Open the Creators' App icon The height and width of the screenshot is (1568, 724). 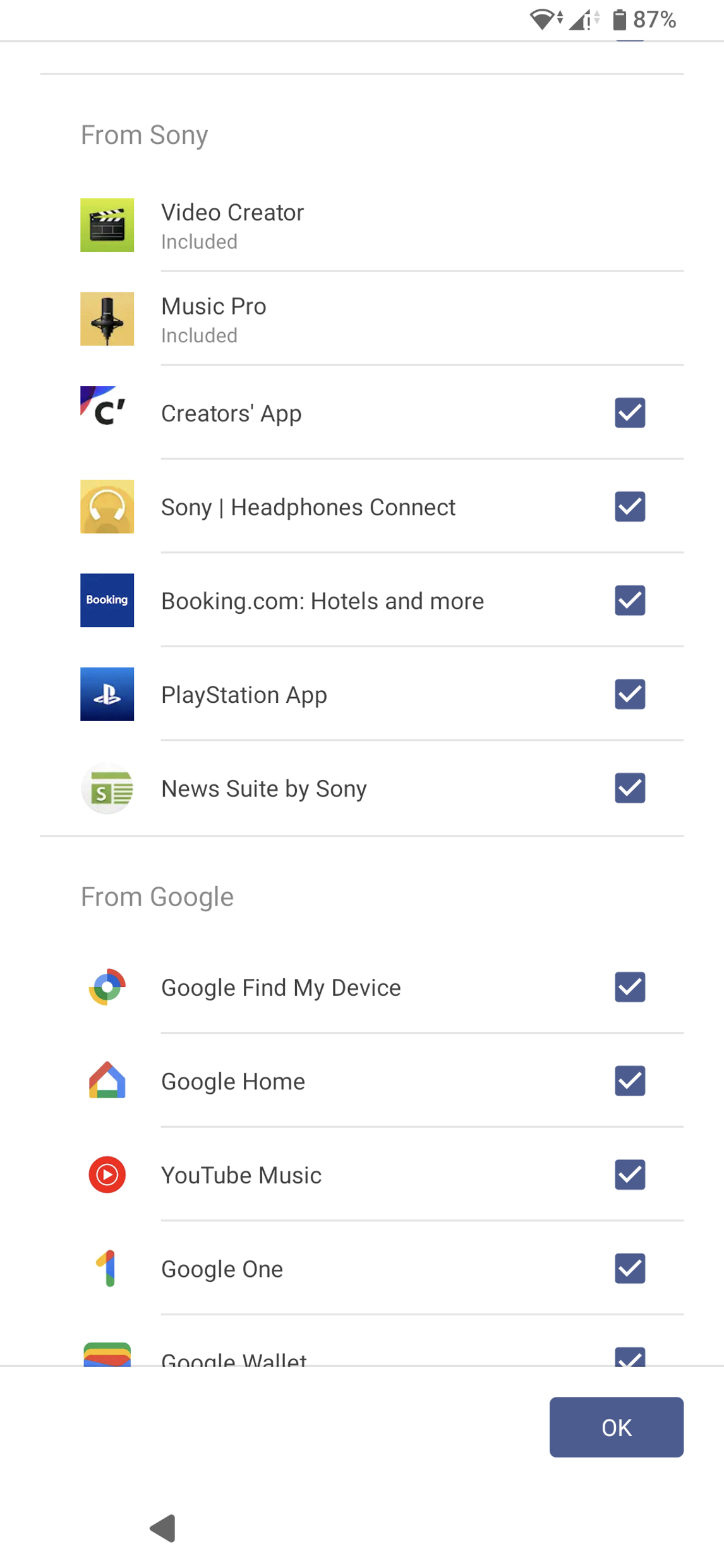[x=107, y=412]
